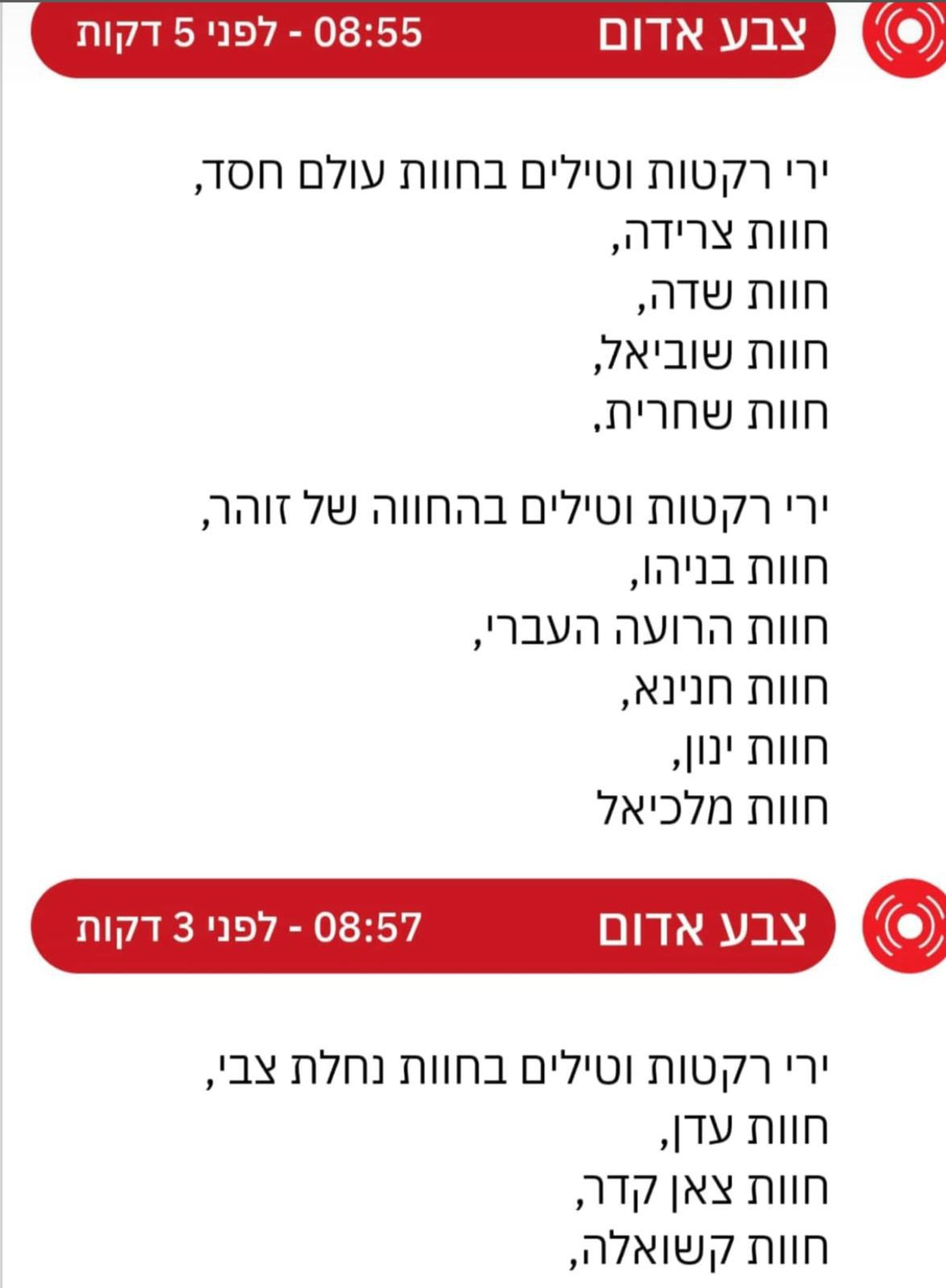Viewport: 946px width, 1288px height.
Task: Select the 08:57 timestamp pill
Action: pos(250,926)
